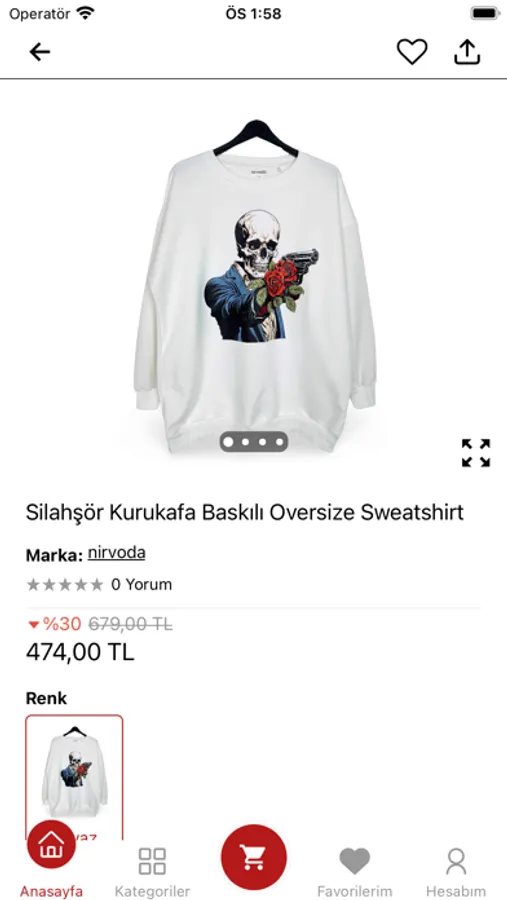Viewport: 507px width, 900px height.
Task: Share this sweatshirt product
Action: point(467,52)
